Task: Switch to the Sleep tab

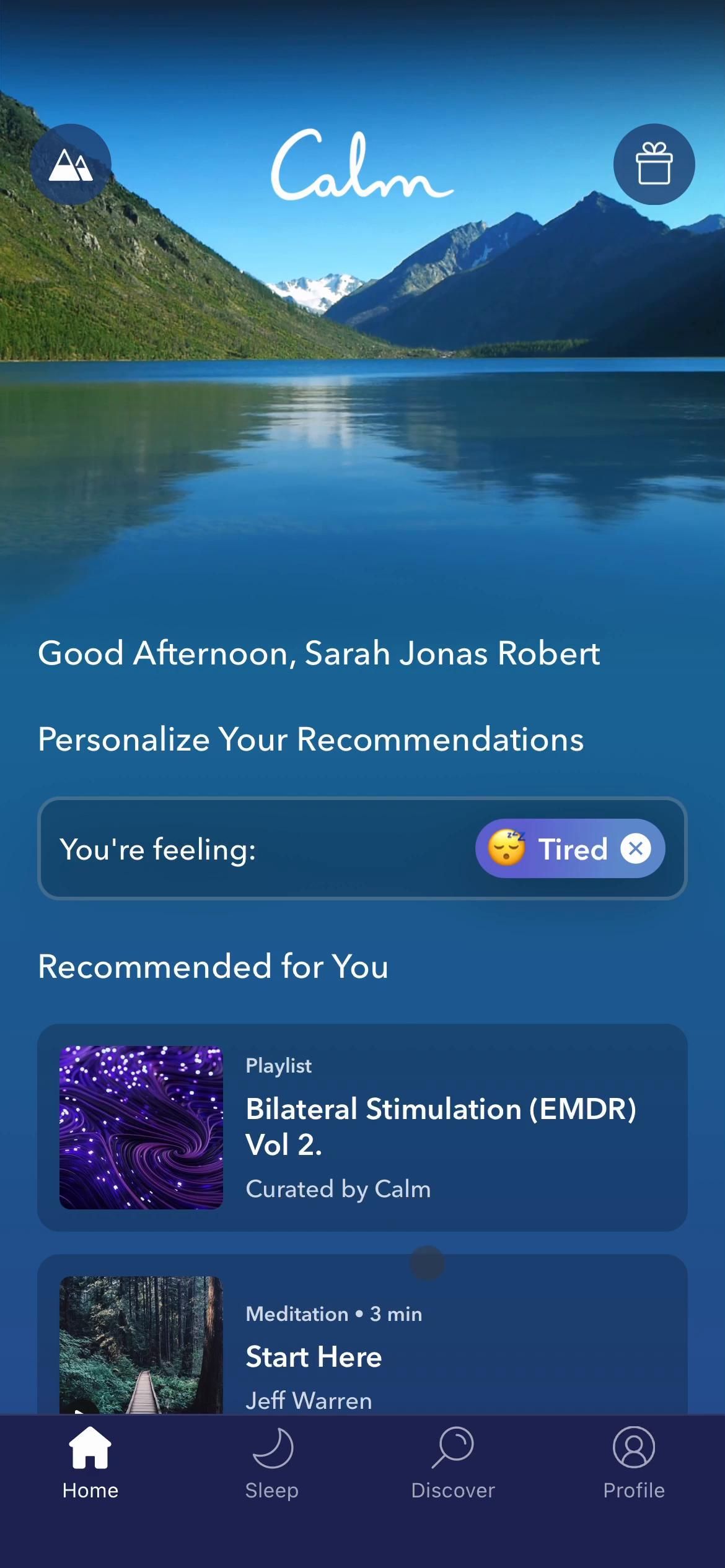Action: coord(271,1463)
